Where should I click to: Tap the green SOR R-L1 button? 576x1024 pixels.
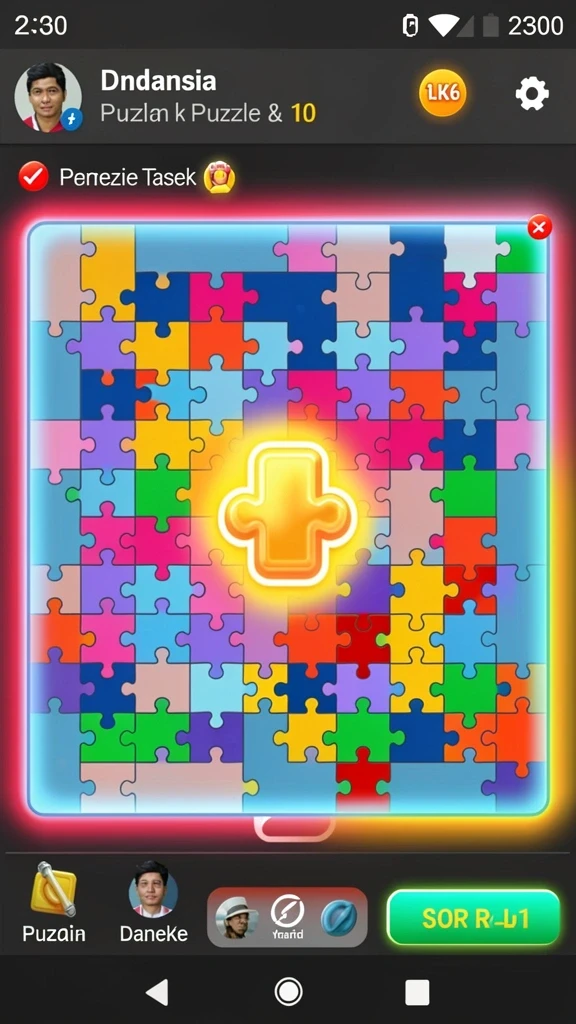[473, 918]
